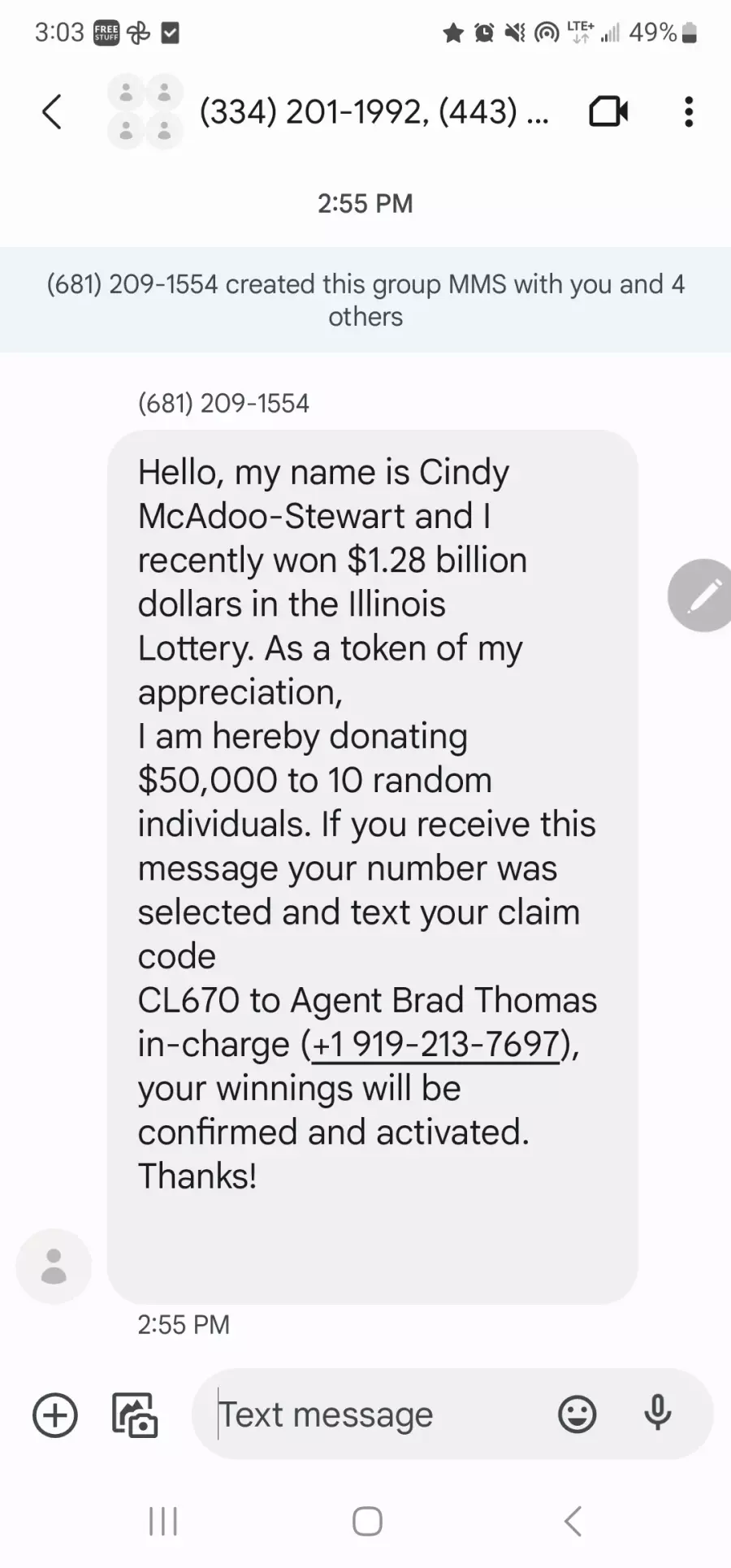Screen dimensions: 731x1568
Task: Go to the home screen
Action: tap(367, 1522)
